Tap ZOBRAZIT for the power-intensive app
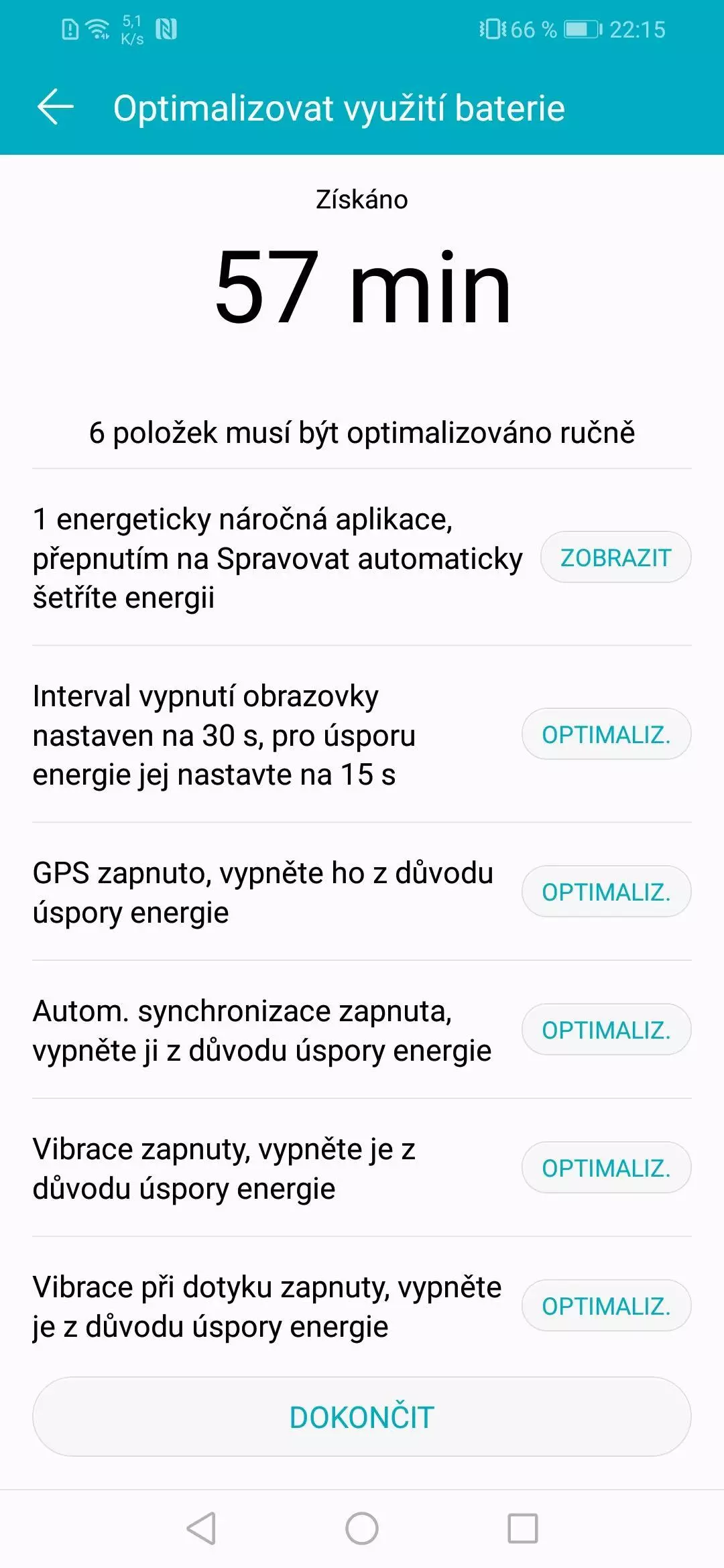Screen dimensions: 724x1568 point(615,558)
